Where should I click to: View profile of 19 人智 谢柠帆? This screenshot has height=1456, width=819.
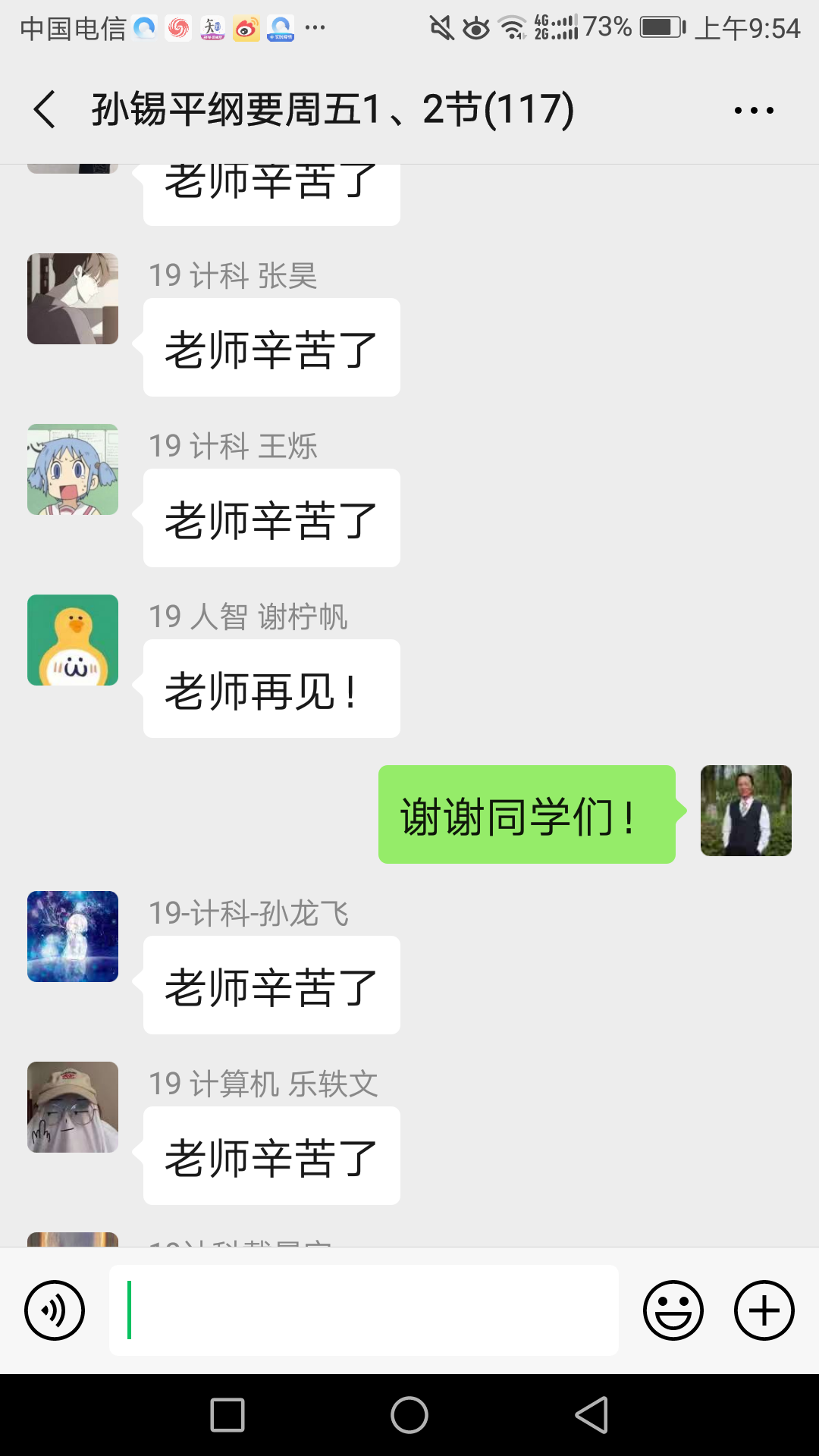73,640
